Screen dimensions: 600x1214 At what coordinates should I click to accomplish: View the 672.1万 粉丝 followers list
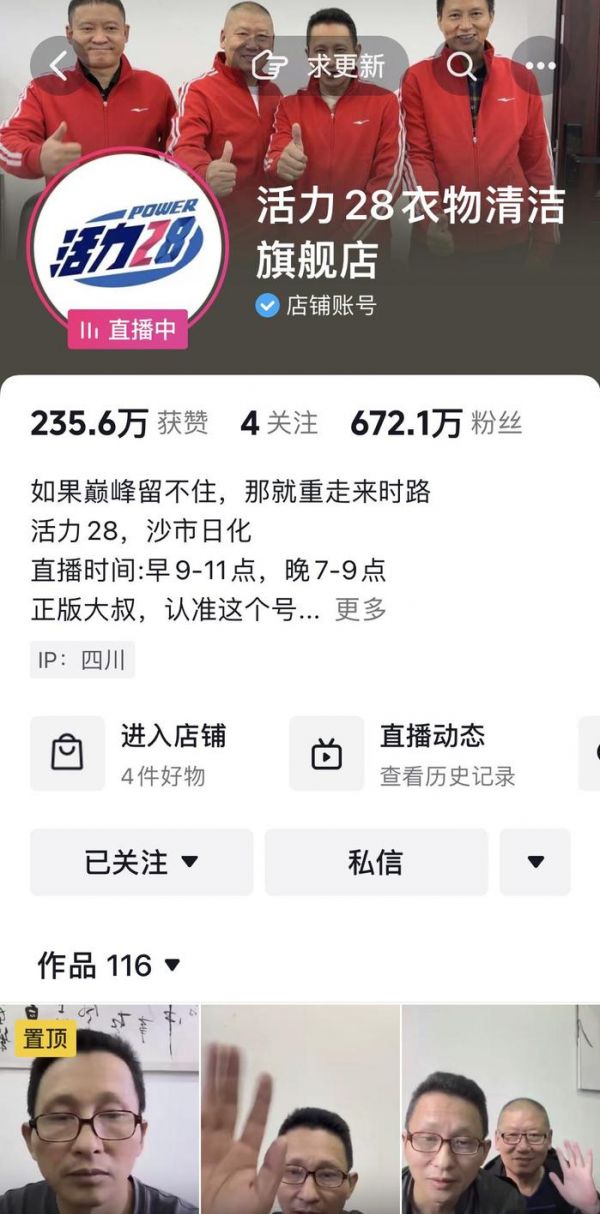(x=436, y=424)
